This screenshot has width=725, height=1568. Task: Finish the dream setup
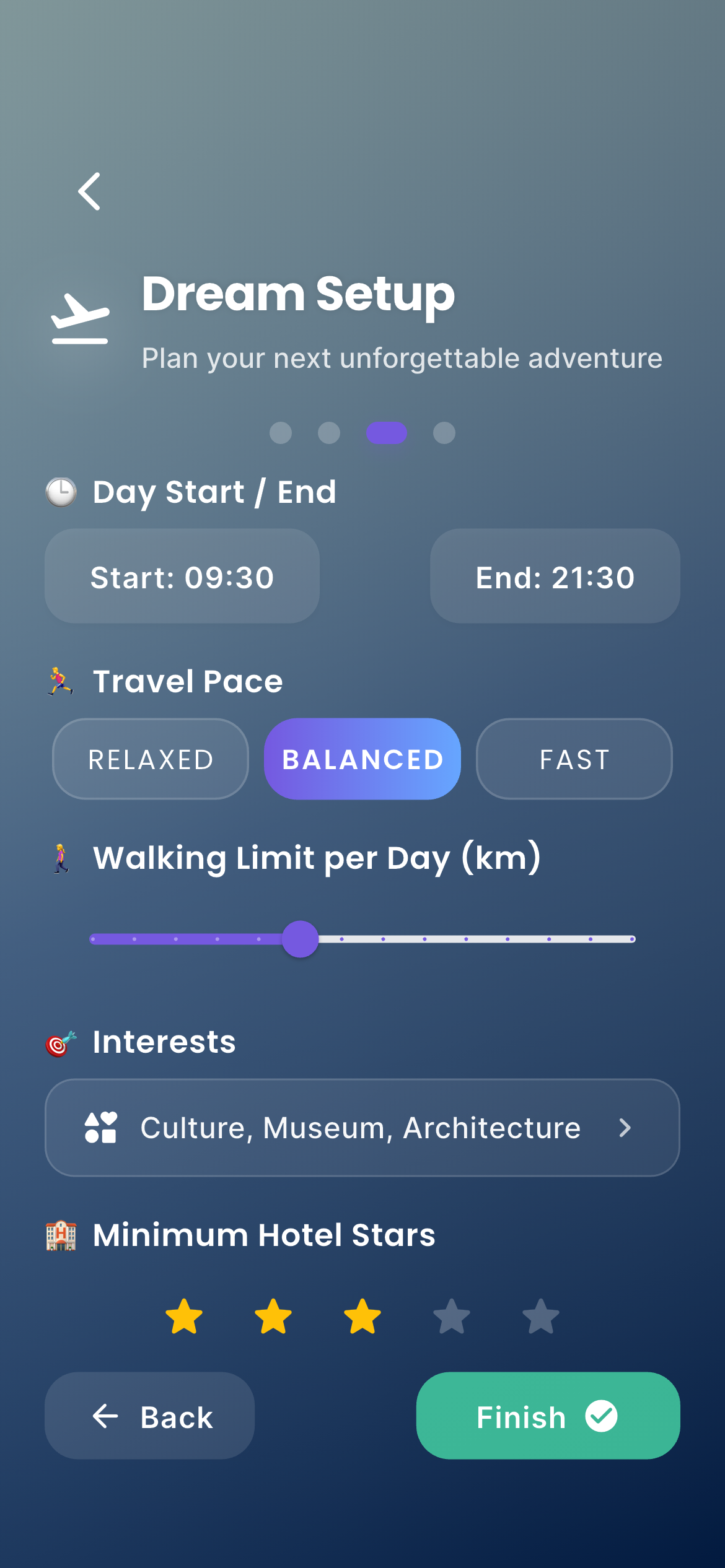pyautogui.click(x=548, y=1416)
